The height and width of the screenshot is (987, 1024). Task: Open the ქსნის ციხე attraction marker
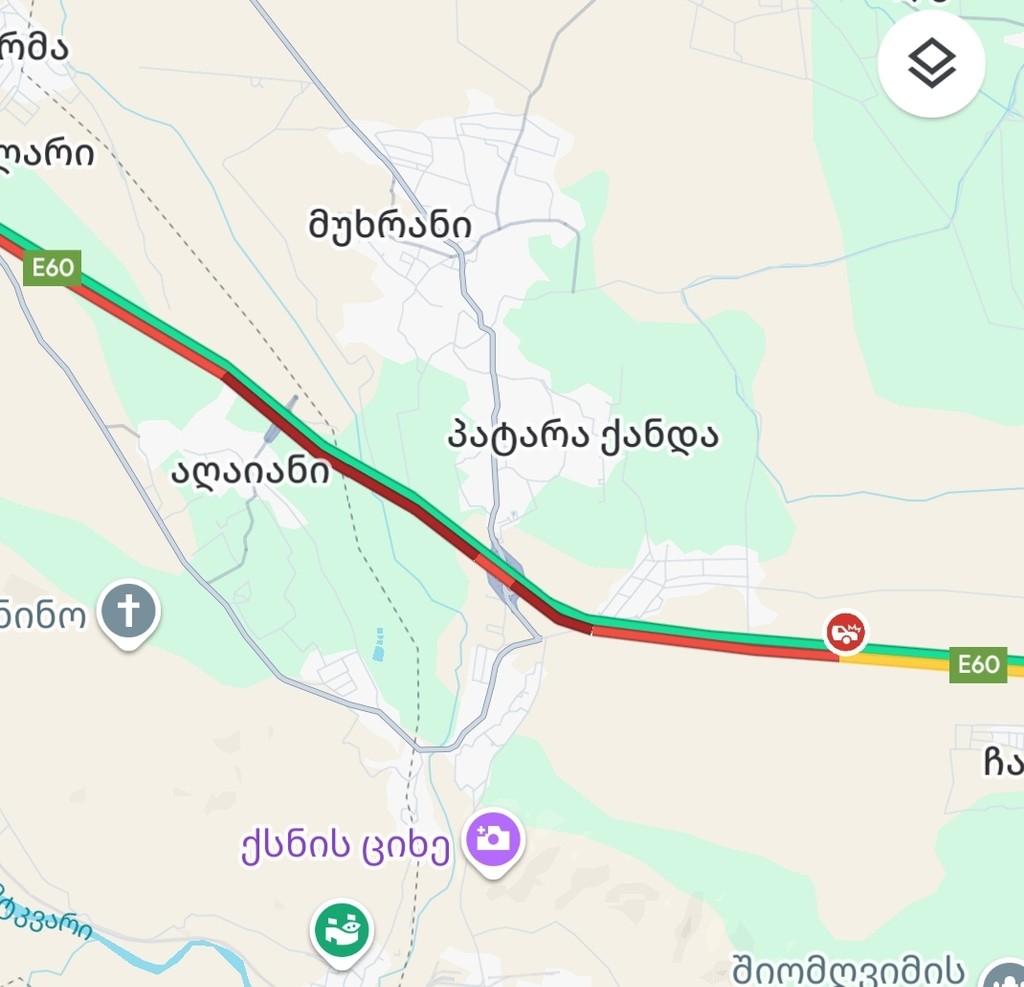tap(493, 837)
